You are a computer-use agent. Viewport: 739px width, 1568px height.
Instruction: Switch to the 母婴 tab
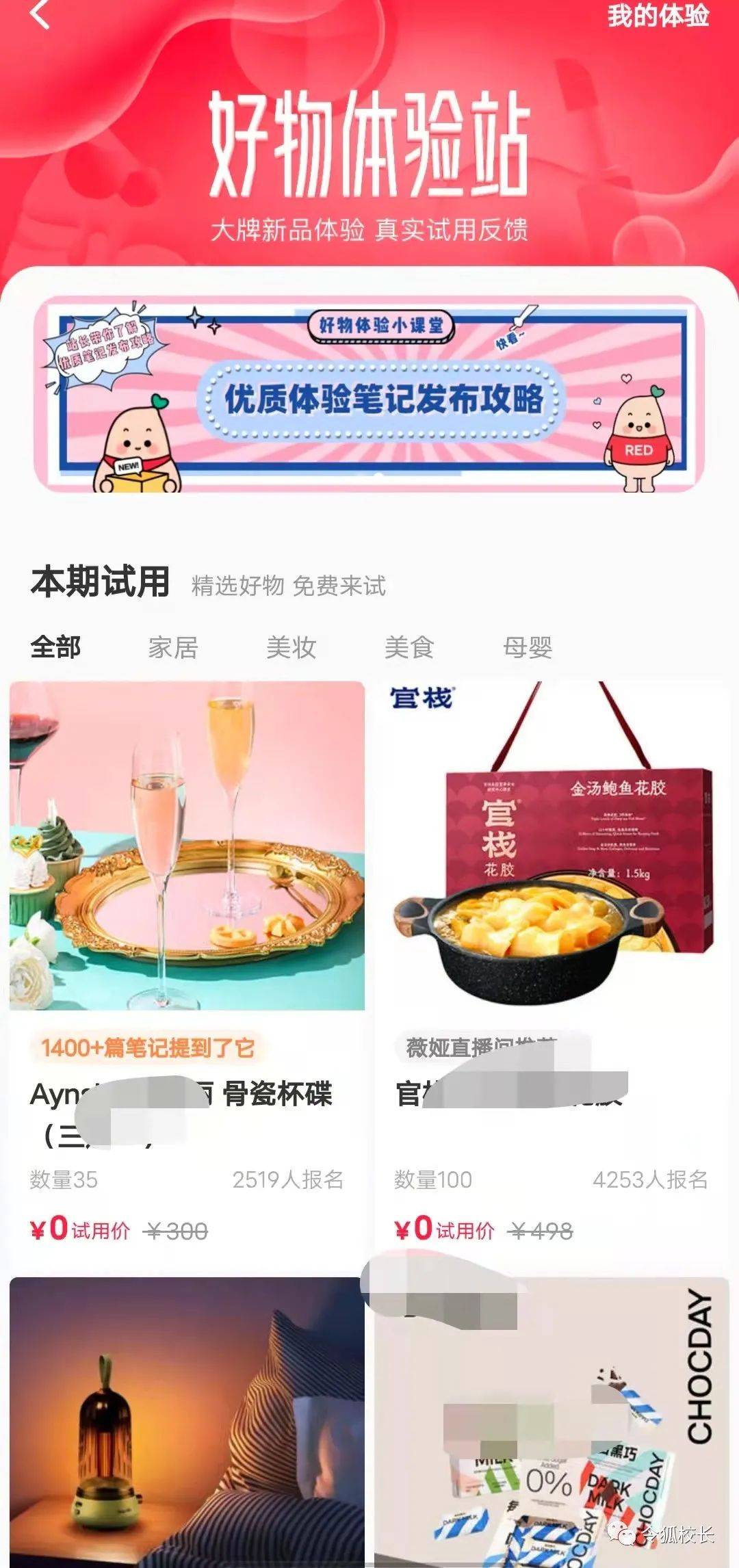(528, 647)
